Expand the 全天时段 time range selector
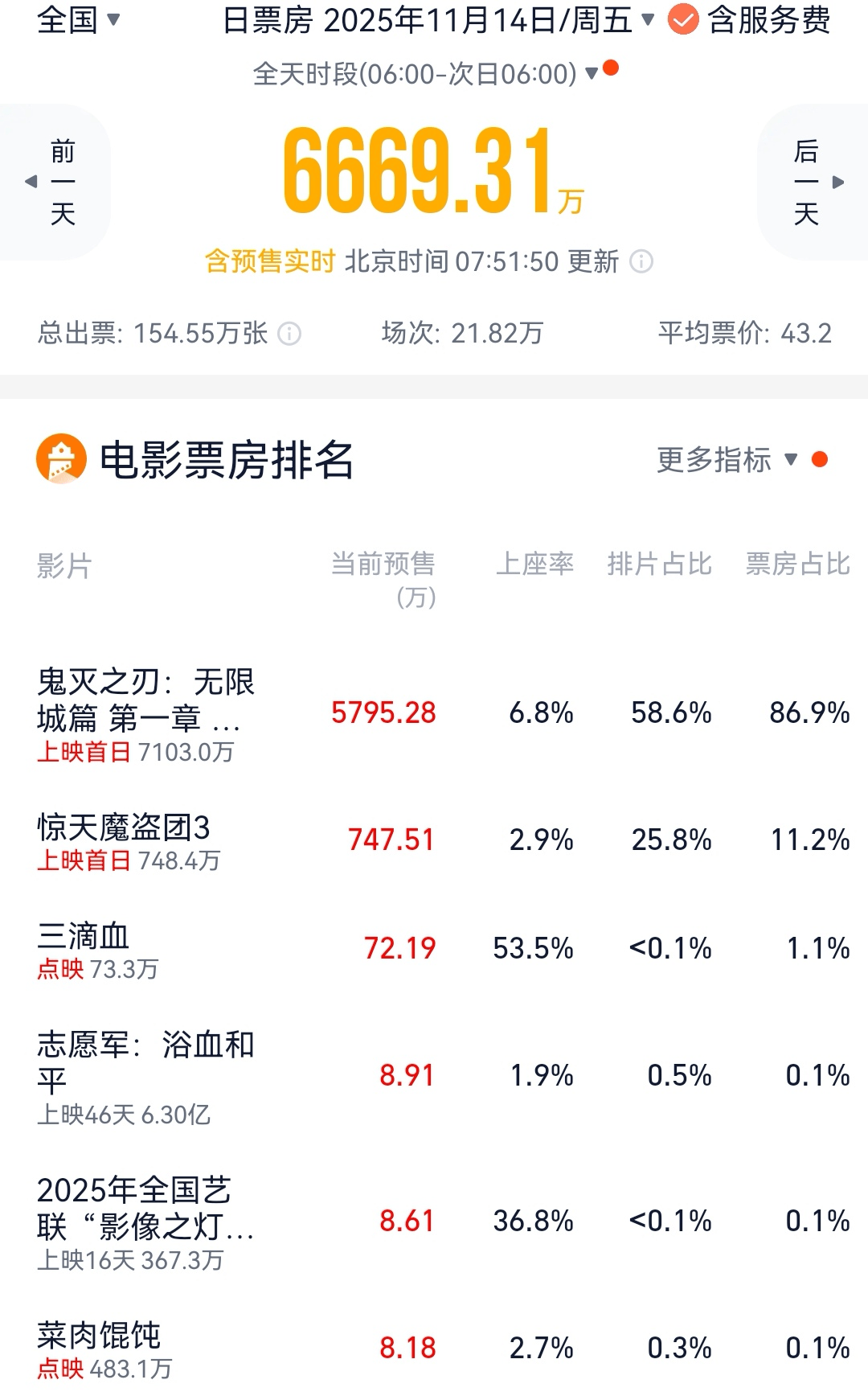 (x=426, y=74)
